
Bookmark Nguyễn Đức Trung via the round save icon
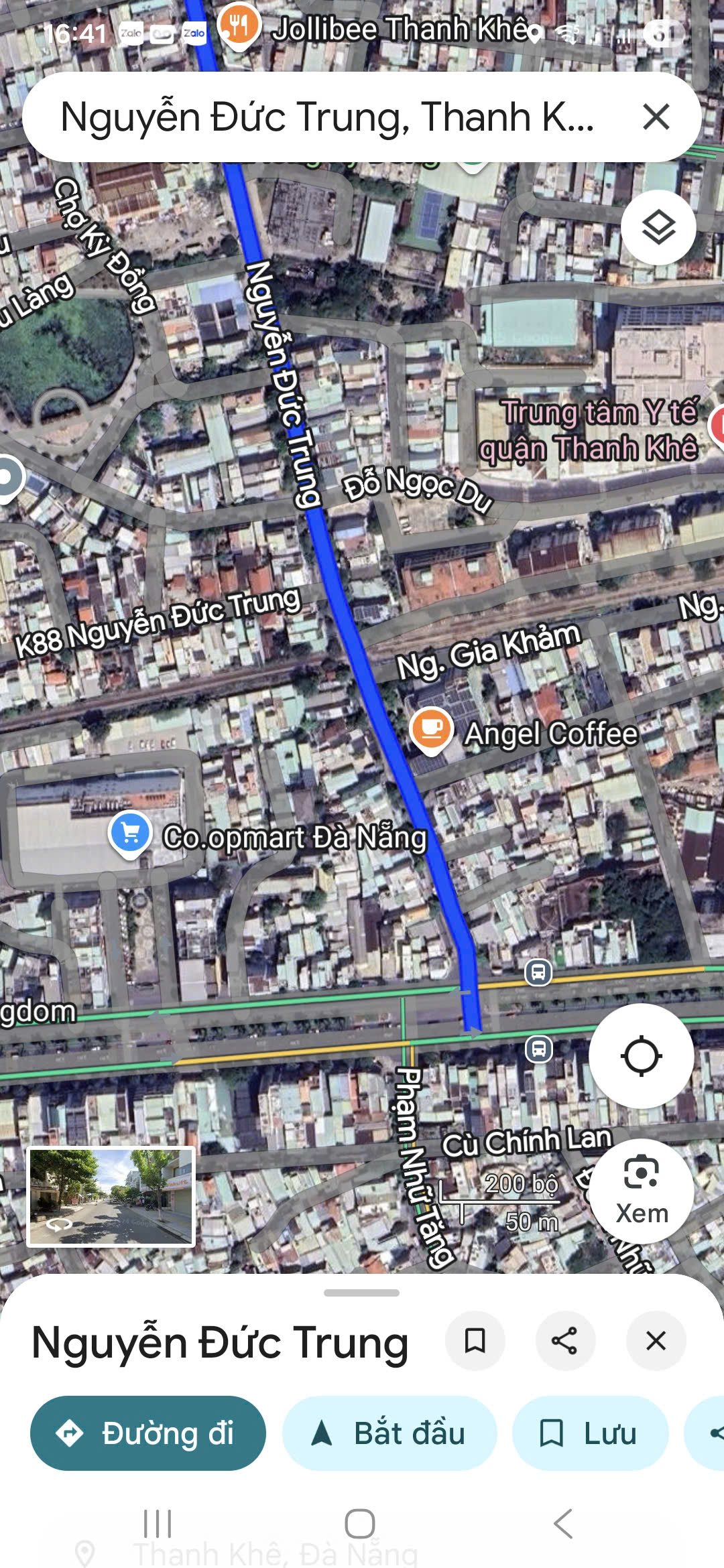[475, 1341]
